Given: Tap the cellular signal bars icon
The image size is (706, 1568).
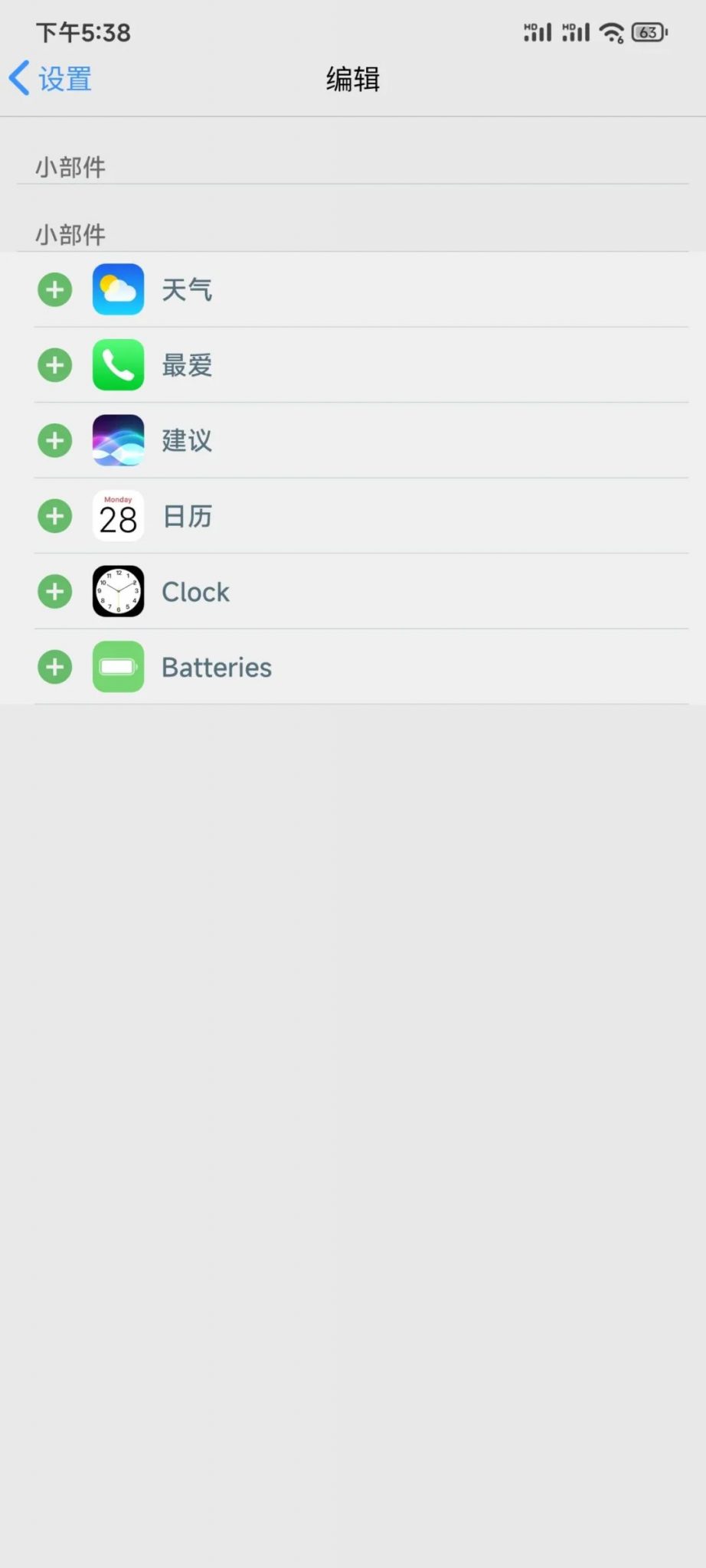Looking at the screenshot, I should point(536,32).
